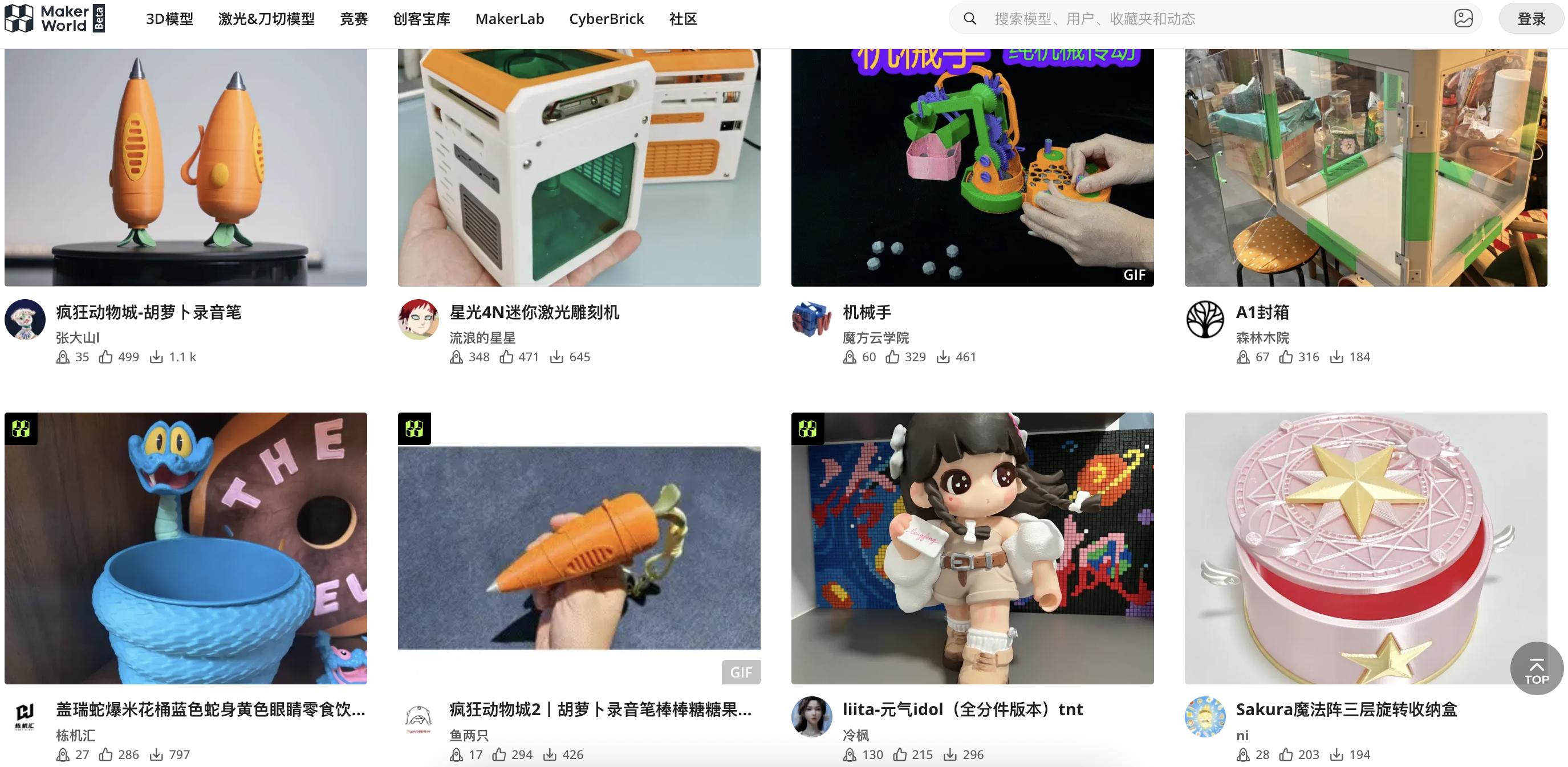1568x767 pixels.
Task: Open MakerLab from the top menu
Action: [510, 19]
